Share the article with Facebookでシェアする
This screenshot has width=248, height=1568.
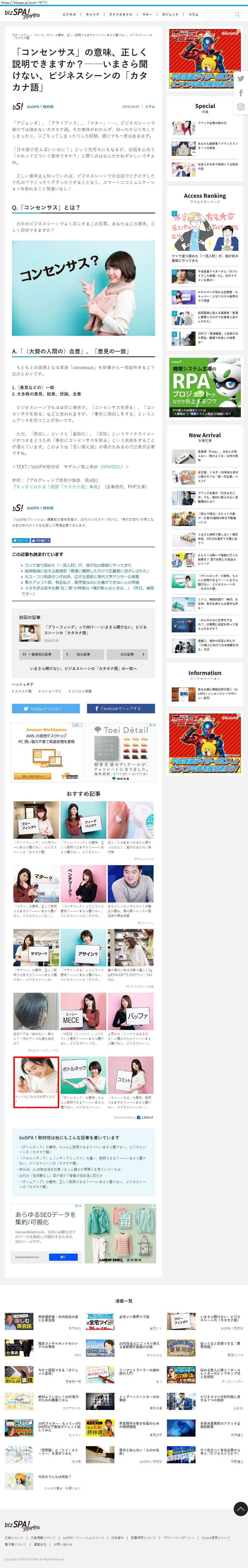coord(121,709)
